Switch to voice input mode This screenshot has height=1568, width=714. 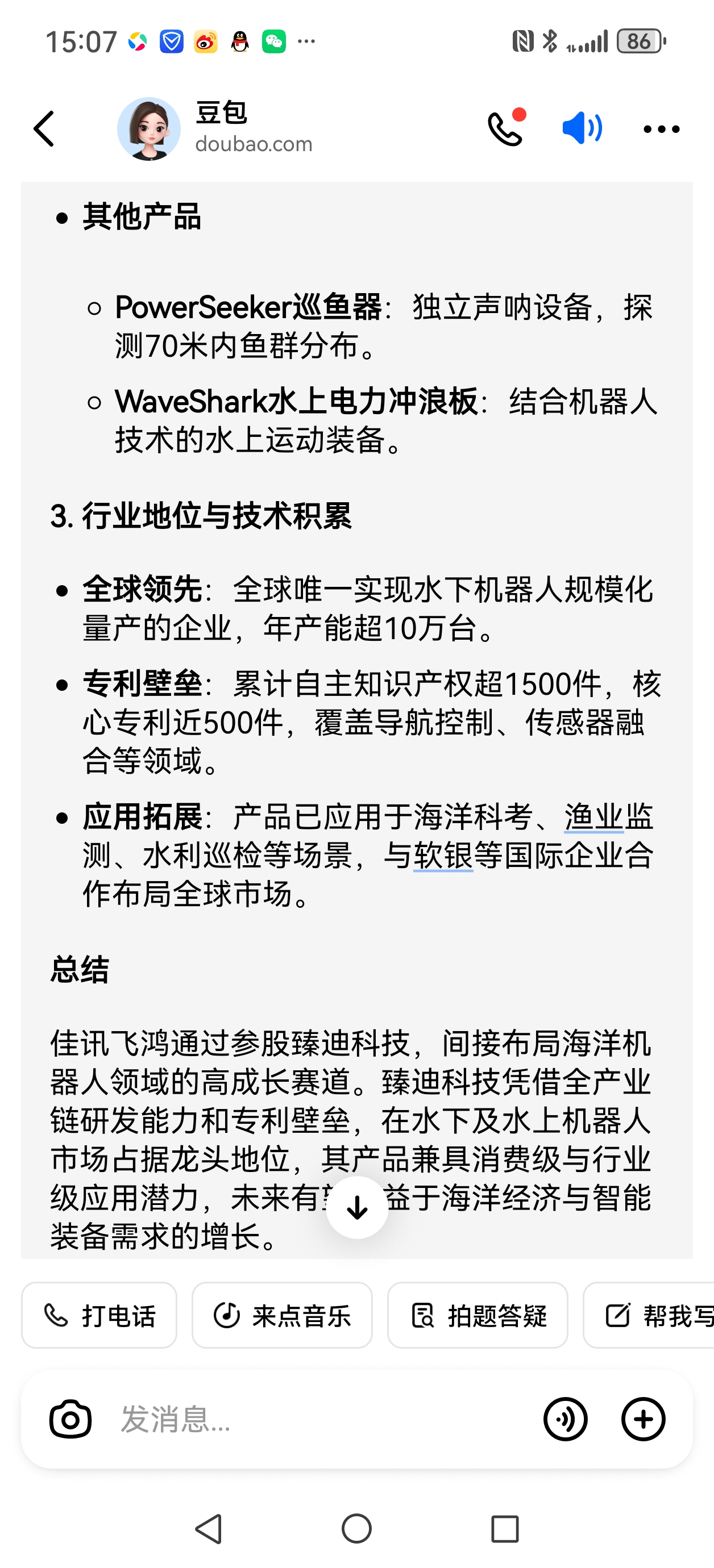[x=566, y=1419]
